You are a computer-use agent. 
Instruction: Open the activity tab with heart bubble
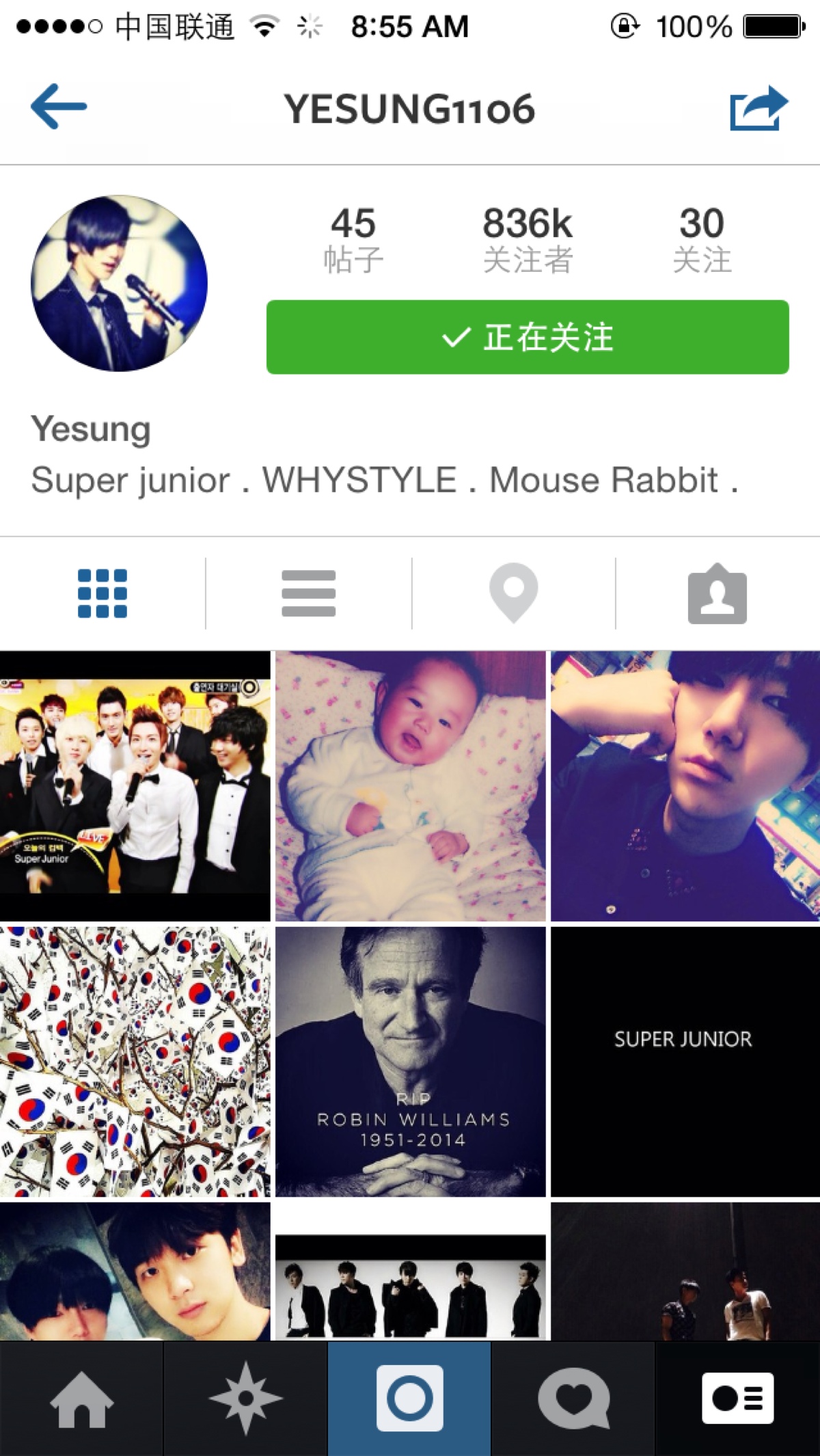click(573, 1399)
